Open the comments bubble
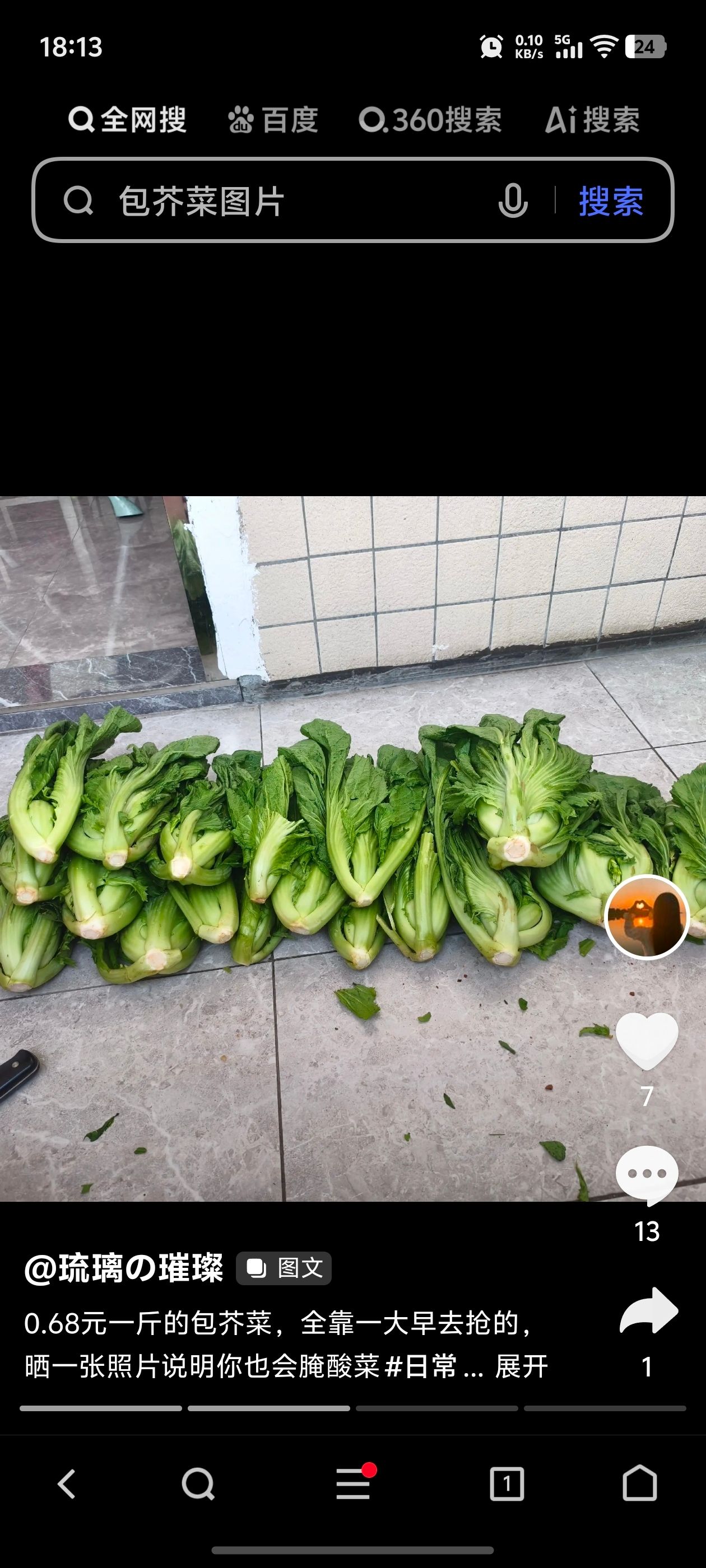 pyautogui.click(x=647, y=1175)
